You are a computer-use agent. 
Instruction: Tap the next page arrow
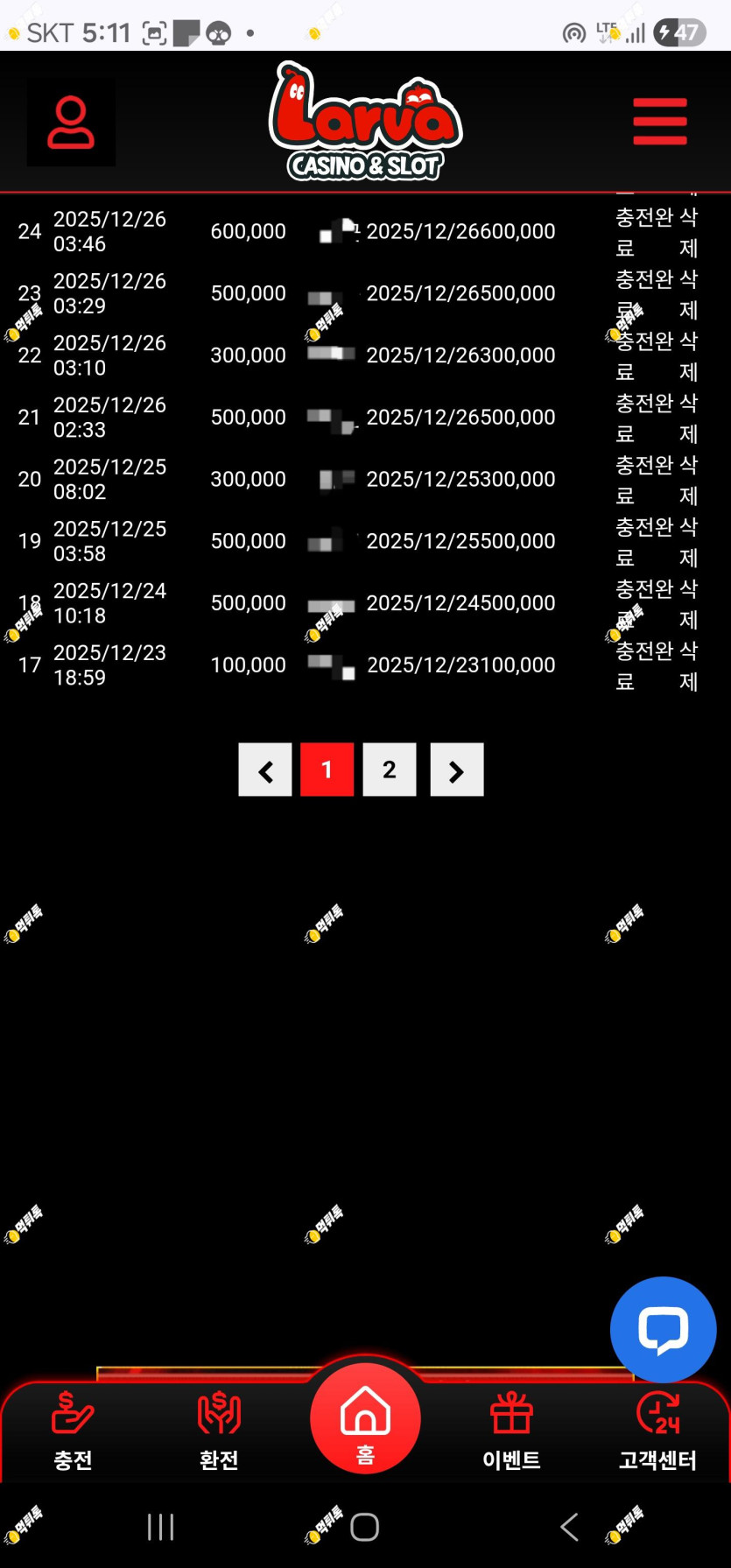pos(456,770)
